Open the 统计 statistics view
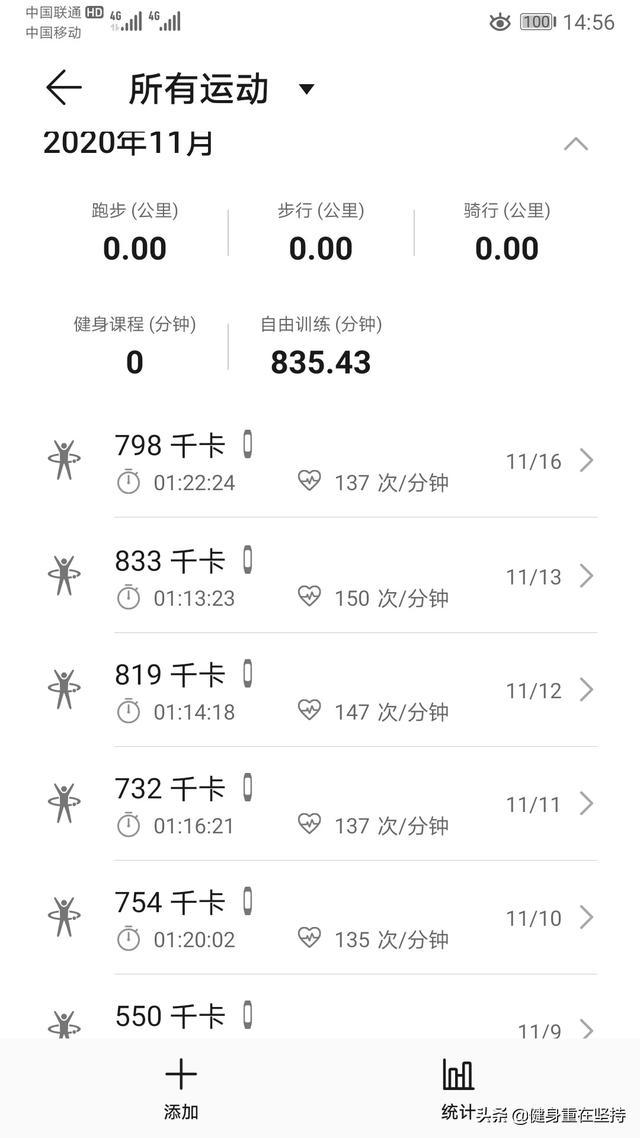The height and width of the screenshot is (1138, 640). tap(458, 1089)
